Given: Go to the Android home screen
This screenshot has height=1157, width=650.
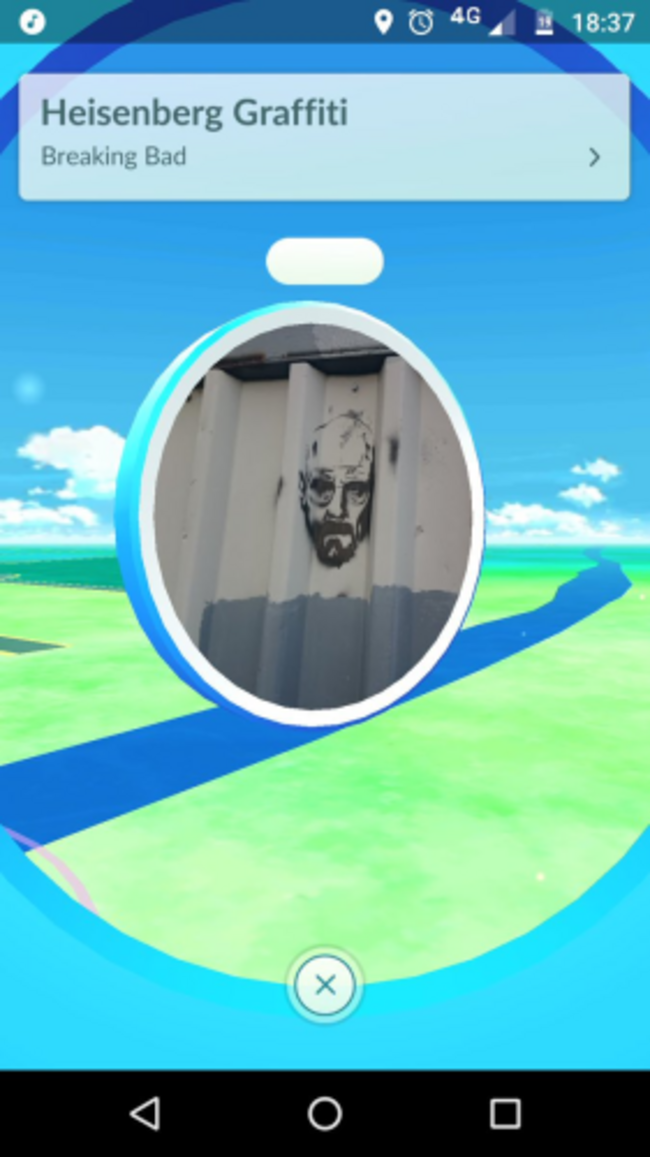Looking at the screenshot, I should [x=325, y=1113].
